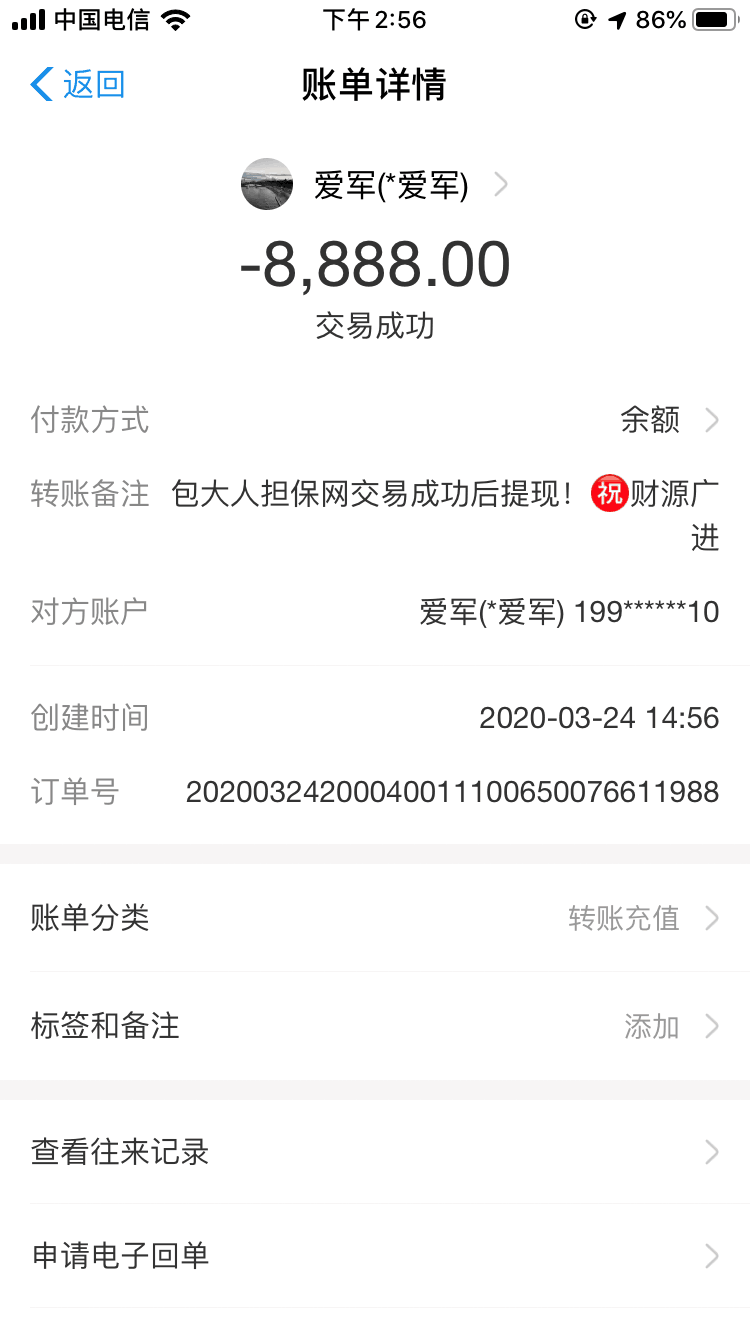Click 添加 to add a note
This screenshot has height=1334, width=750.
(x=651, y=1025)
